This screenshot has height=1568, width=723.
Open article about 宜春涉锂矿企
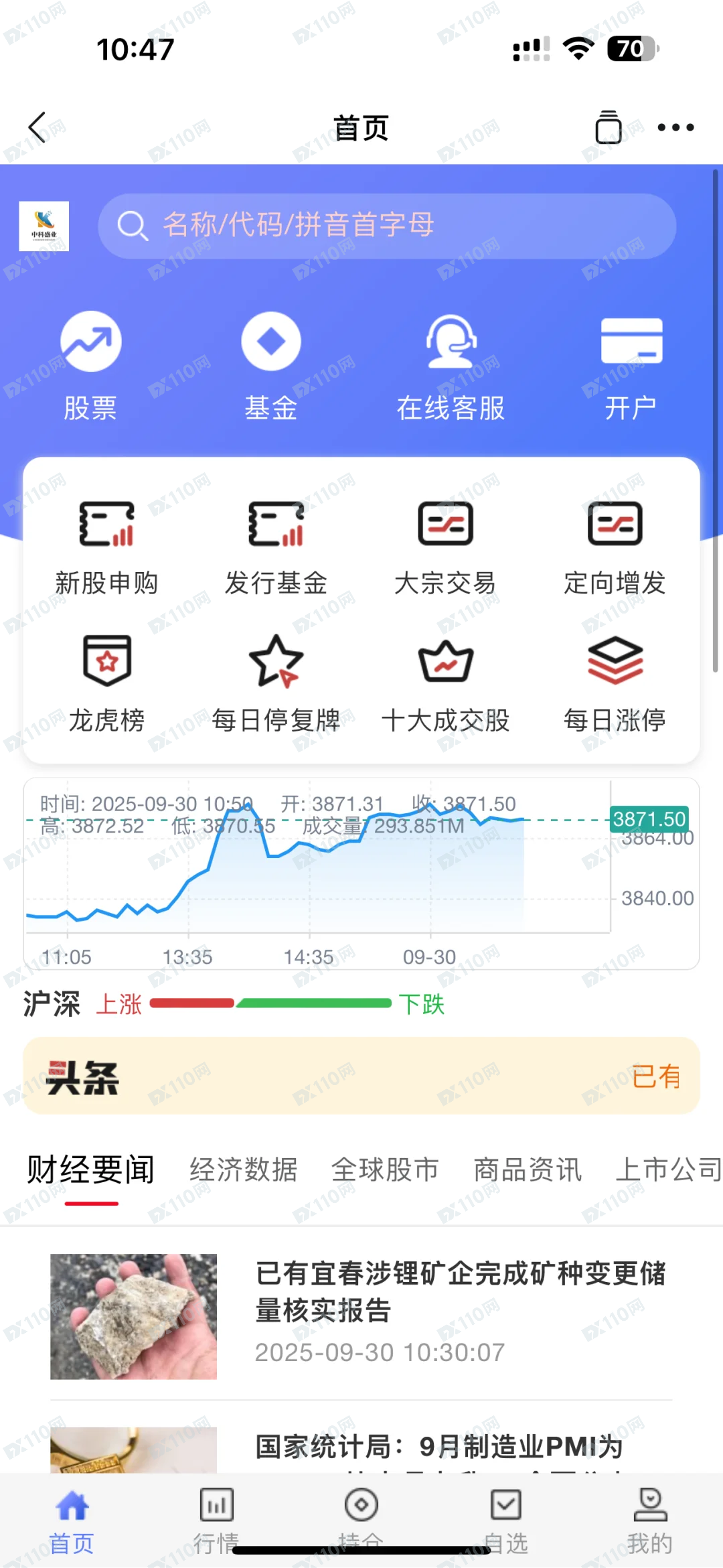pos(461,1291)
